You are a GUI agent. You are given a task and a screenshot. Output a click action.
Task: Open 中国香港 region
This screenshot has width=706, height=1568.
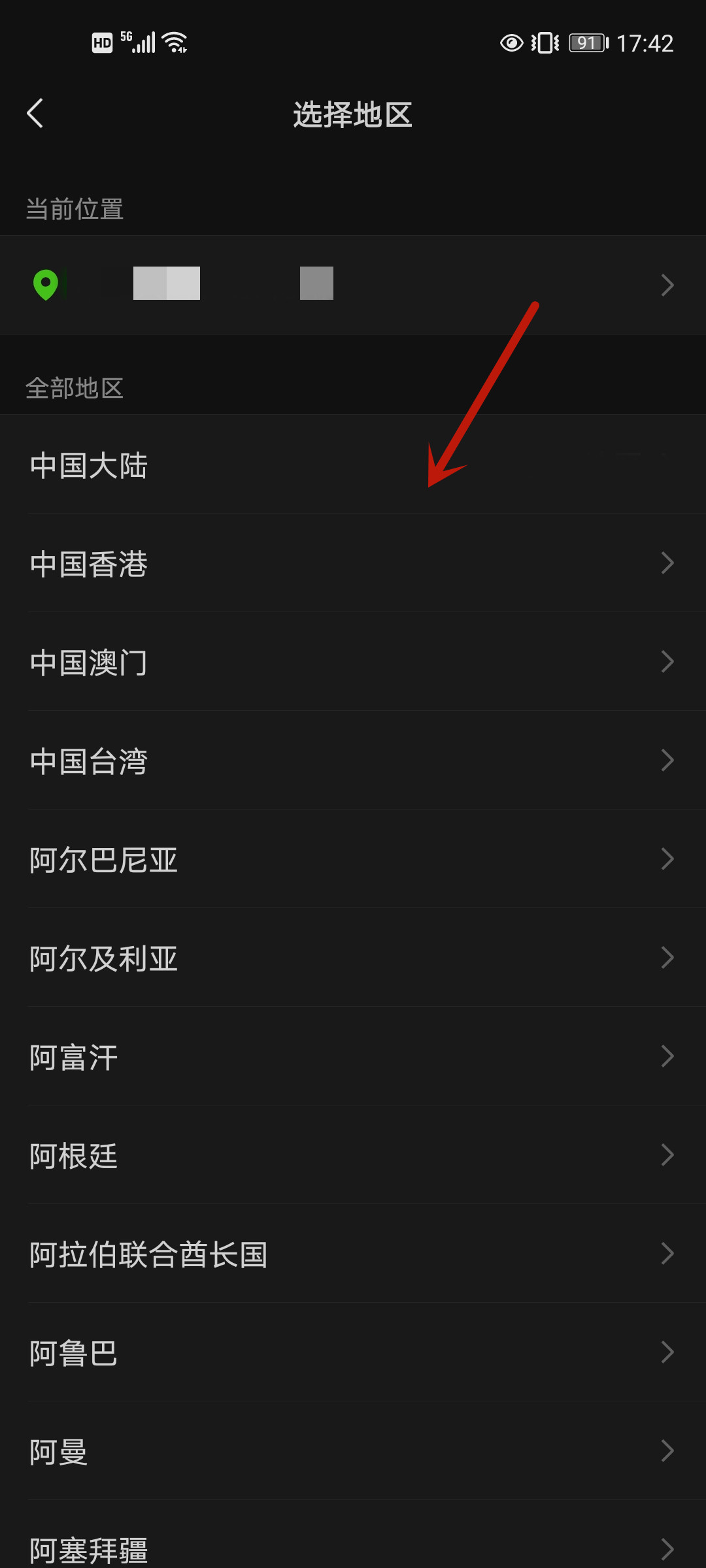[x=353, y=564]
